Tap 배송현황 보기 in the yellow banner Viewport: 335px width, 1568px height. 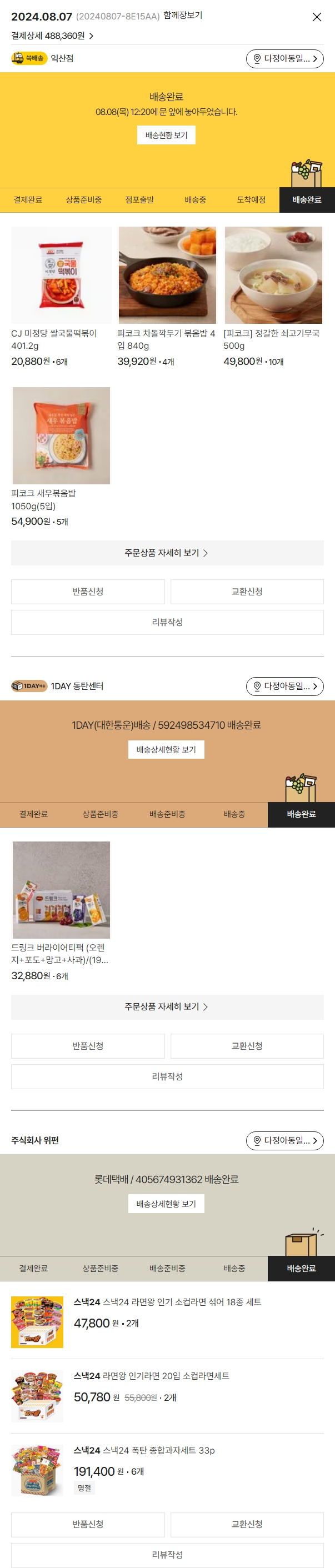pos(166,135)
